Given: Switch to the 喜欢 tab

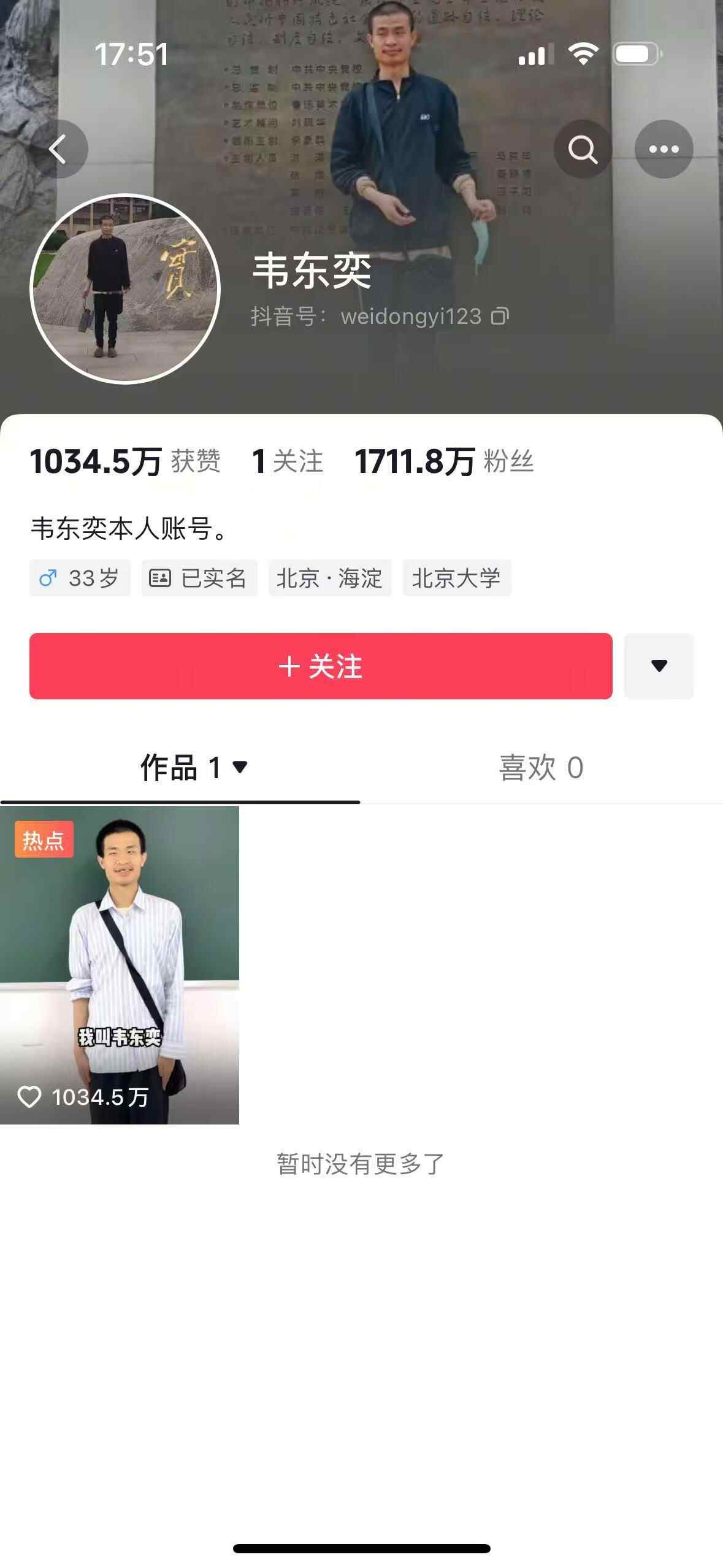Looking at the screenshot, I should click(x=541, y=768).
